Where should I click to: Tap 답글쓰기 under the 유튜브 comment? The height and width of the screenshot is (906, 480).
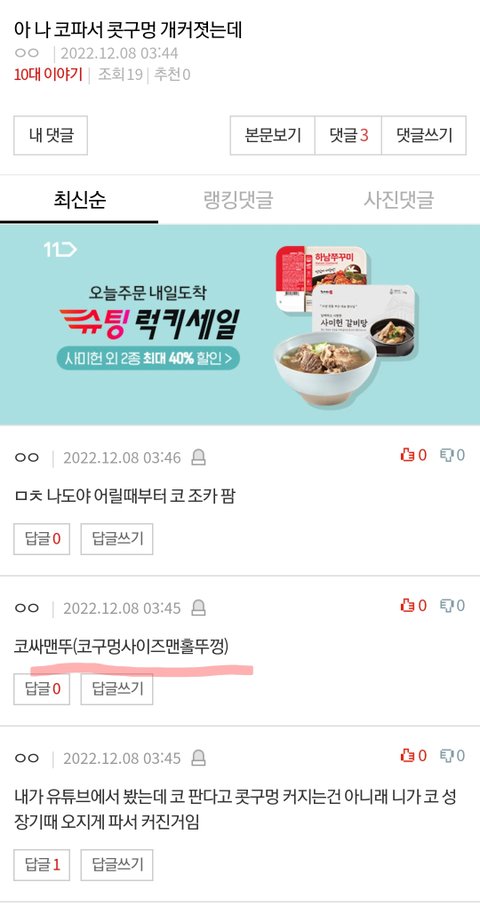point(117,865)
